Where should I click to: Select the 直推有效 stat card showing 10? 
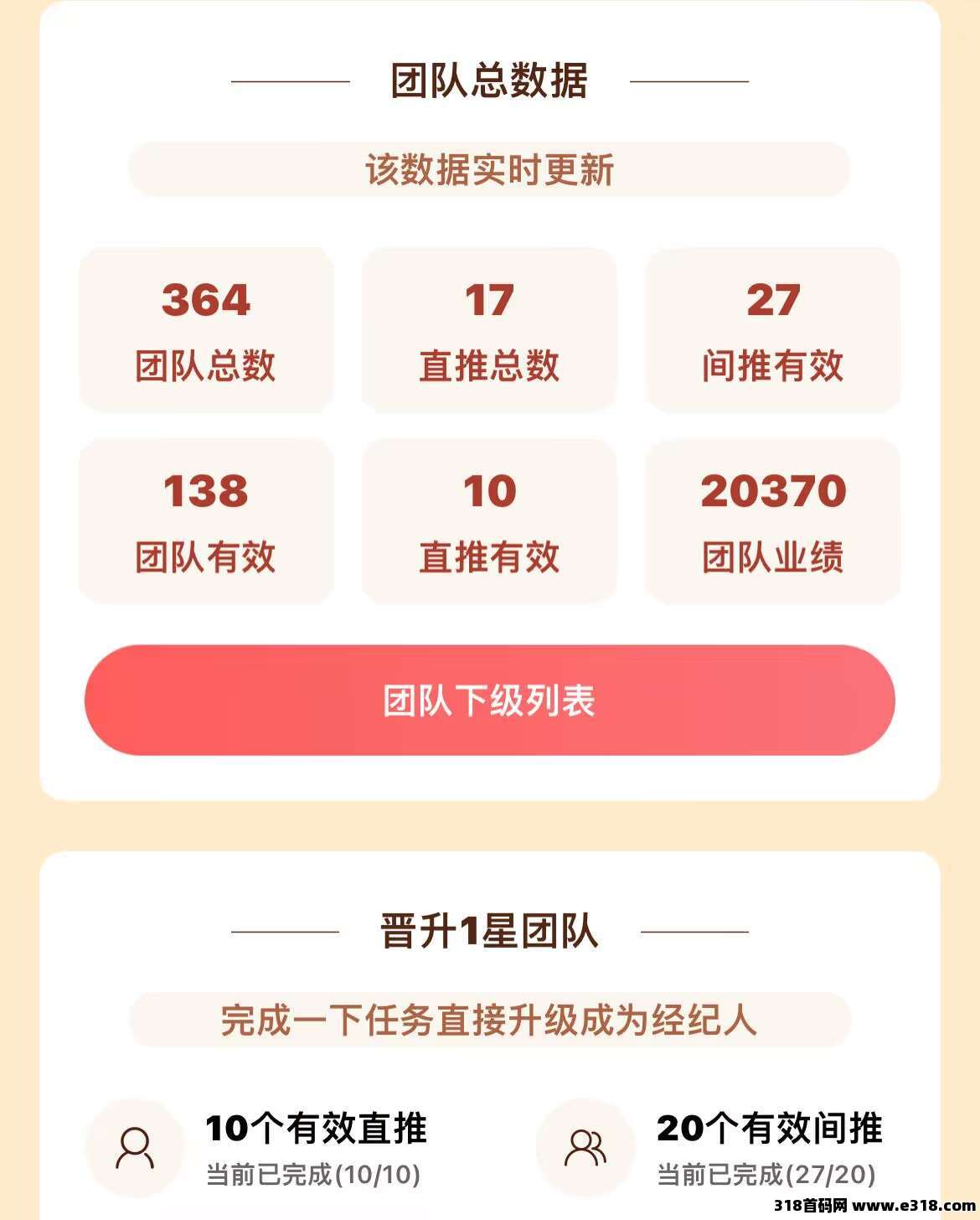point(488,520)
